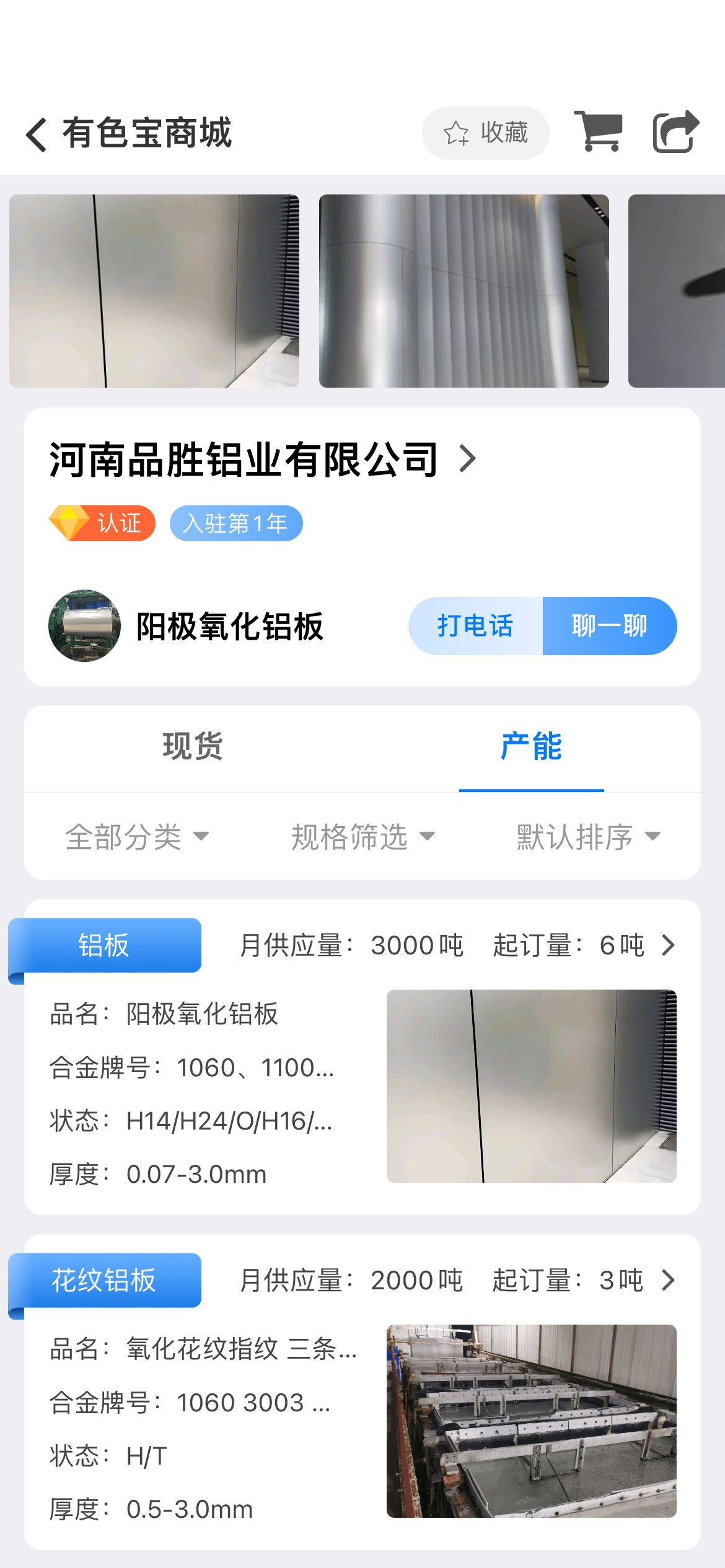Image resolution: width=725 pixels, height=1568 pixels.
Task: Switch to the 现货 tab
Action: 193,746
